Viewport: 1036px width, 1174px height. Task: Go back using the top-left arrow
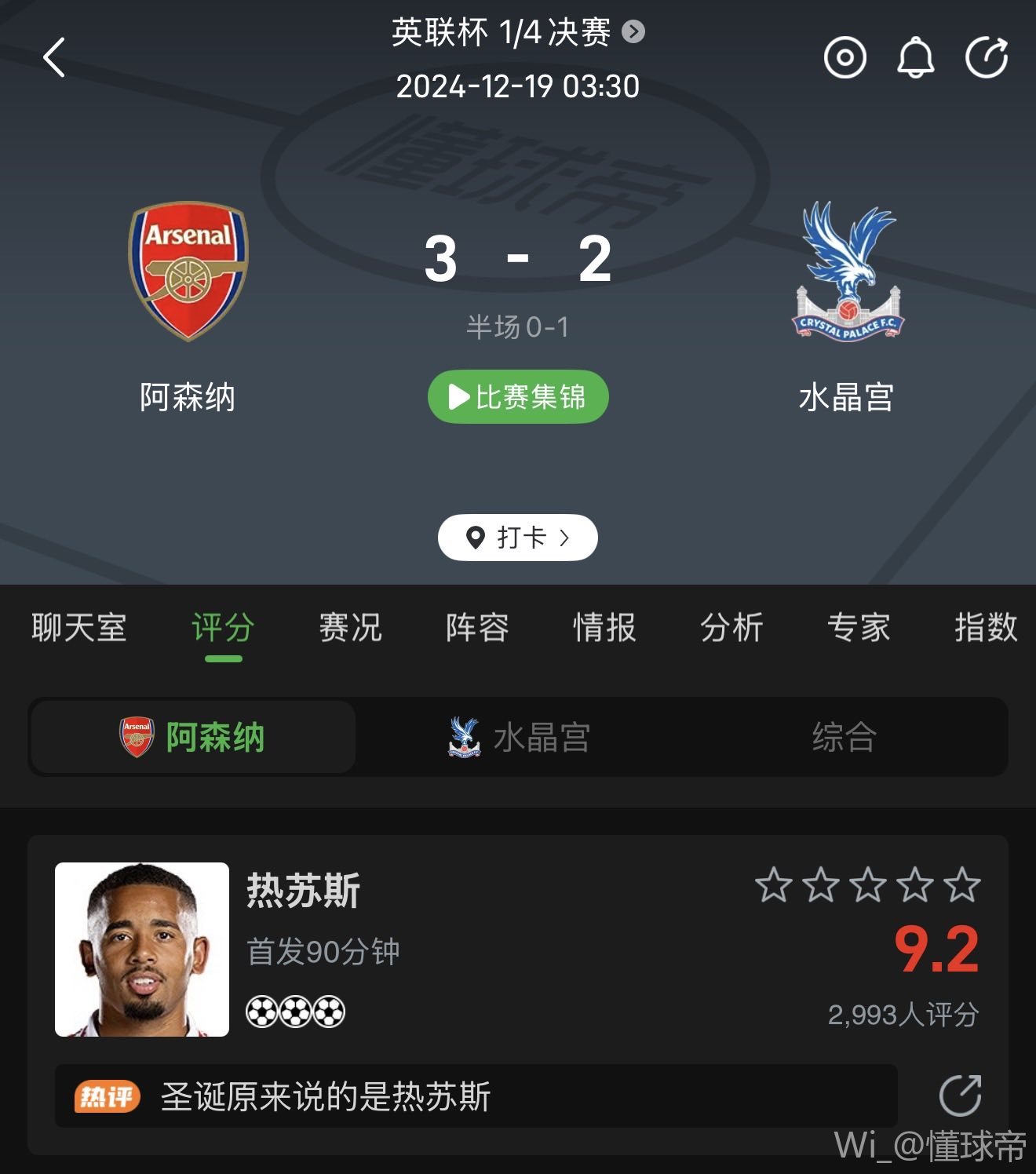[54, 58]
